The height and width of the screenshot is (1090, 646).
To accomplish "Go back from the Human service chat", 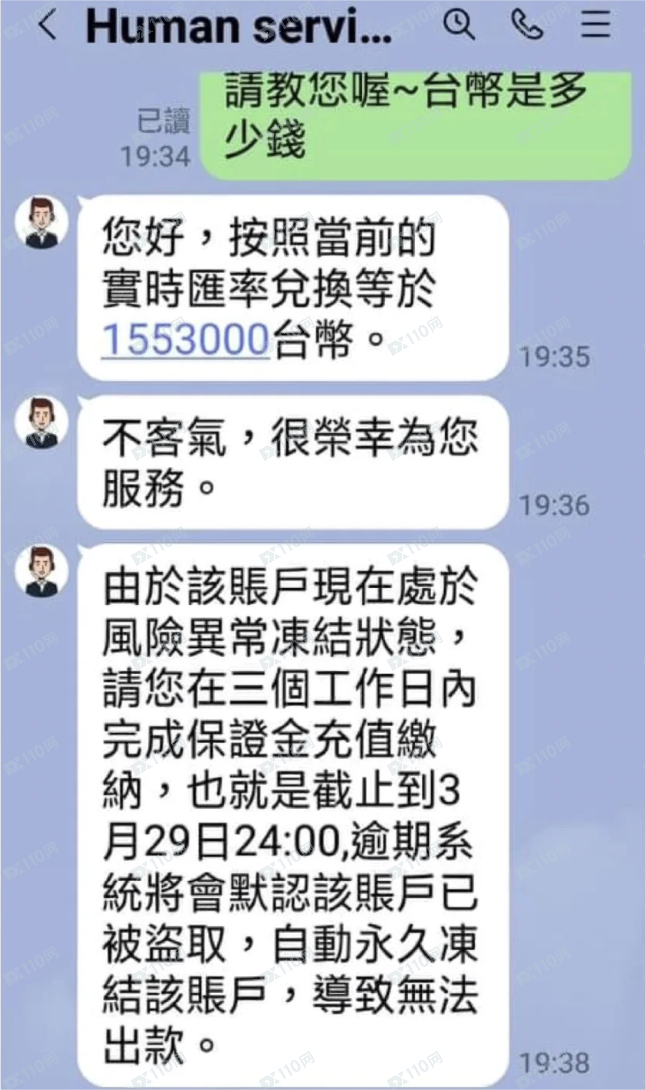I will pyautogui.click(x=46, y=27).
